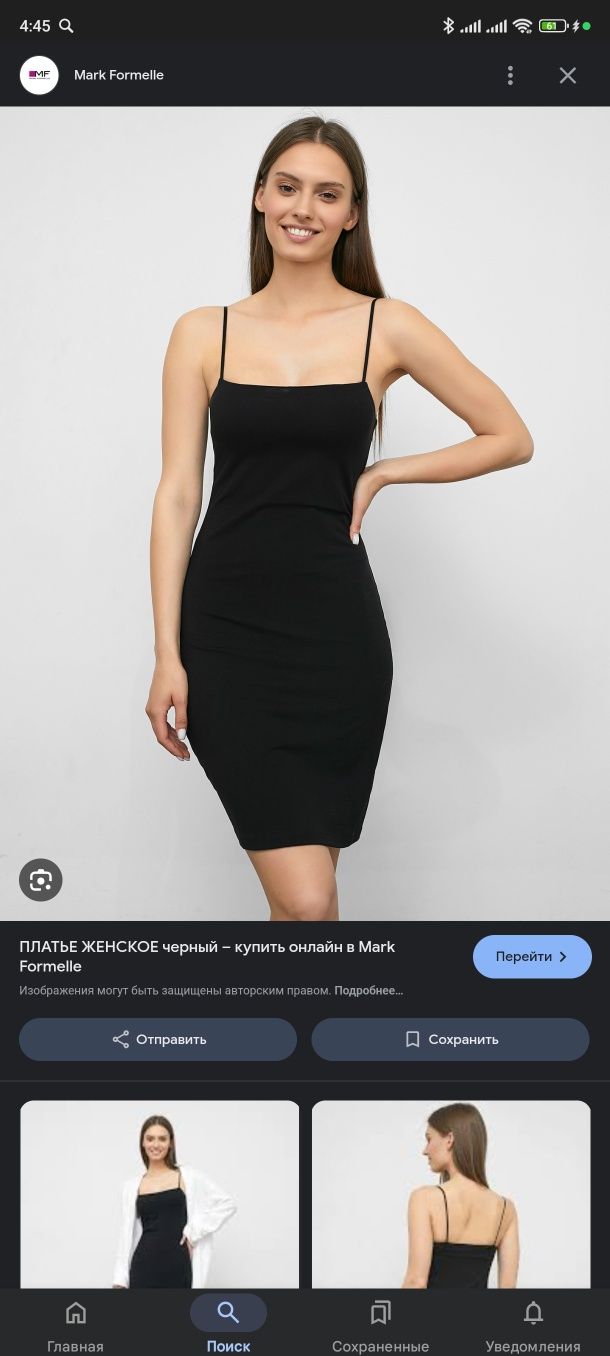Switch to the Сохраненные tab
Image resolution: width=610 pixels, height=1356 pixels.
(380, 1322)
